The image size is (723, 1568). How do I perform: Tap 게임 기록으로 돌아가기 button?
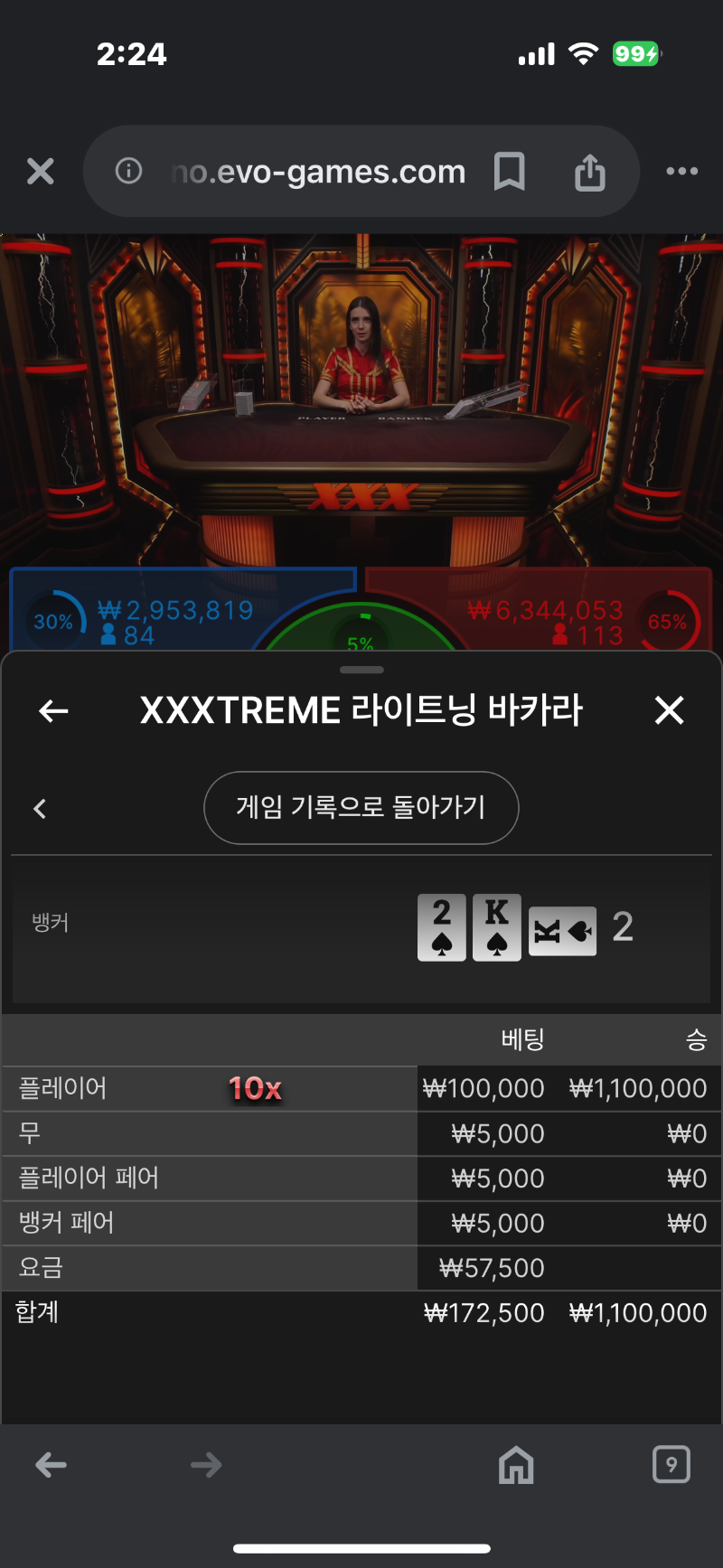361,808
